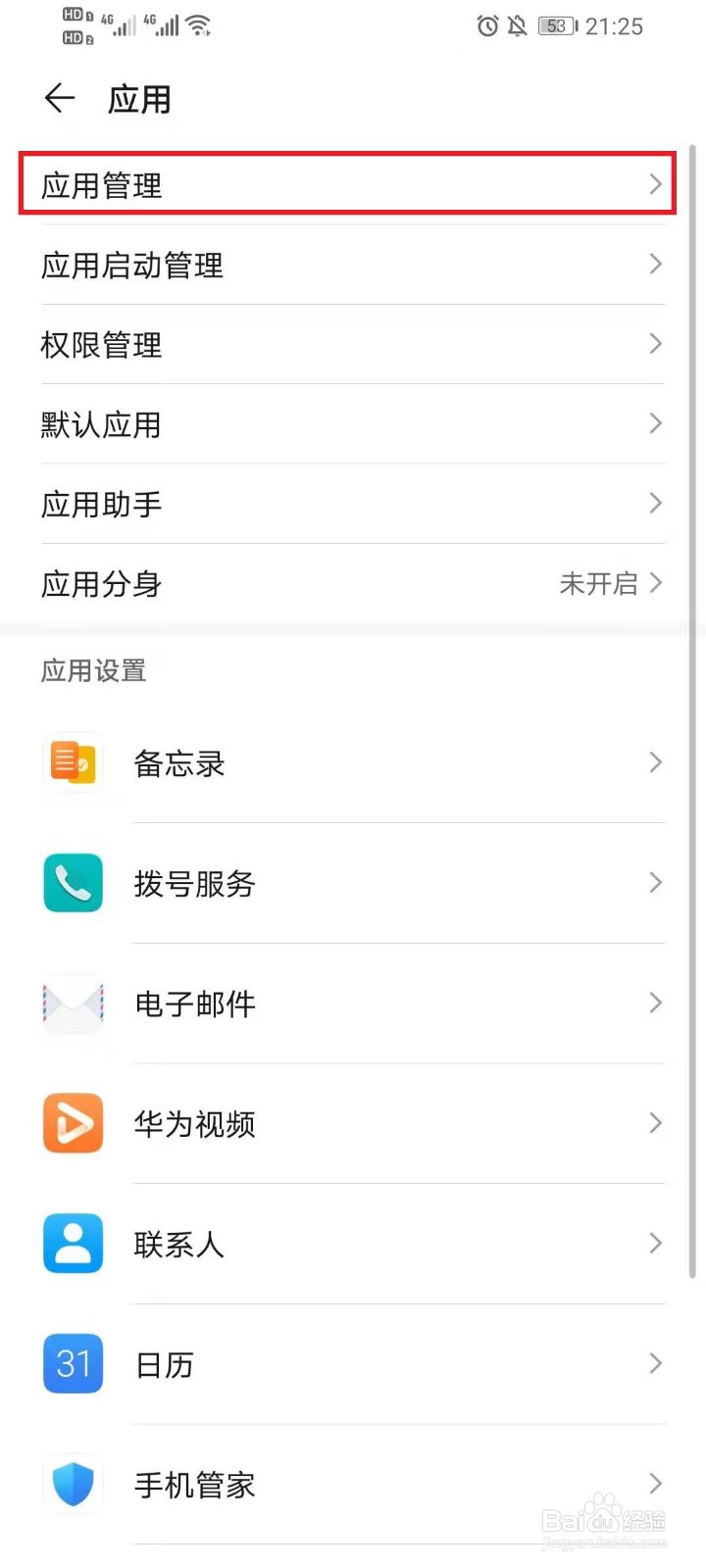This screenshot has width=706, height=1568.
Task: Expand the chevron next to 华为视频
Action: pos(655,1123)
